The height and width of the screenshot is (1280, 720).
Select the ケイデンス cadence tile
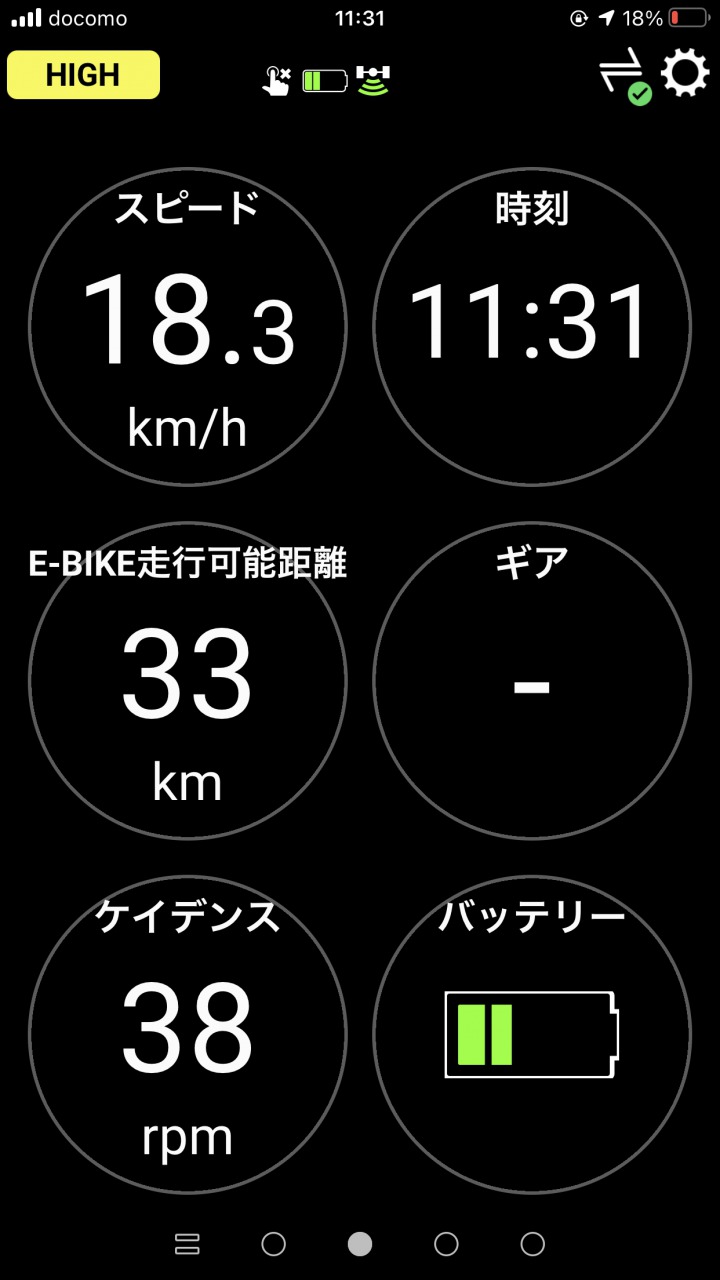pyautogui.click(x=187, y=1035)
